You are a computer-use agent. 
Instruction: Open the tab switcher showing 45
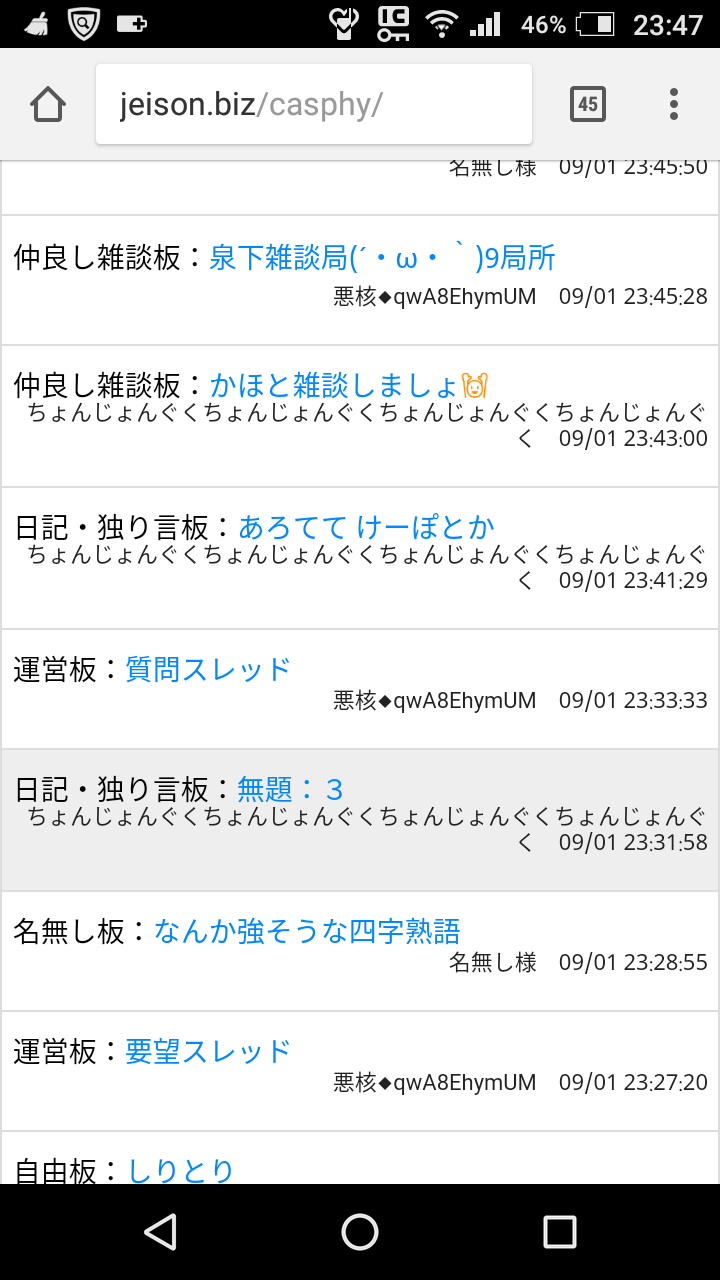588,104
